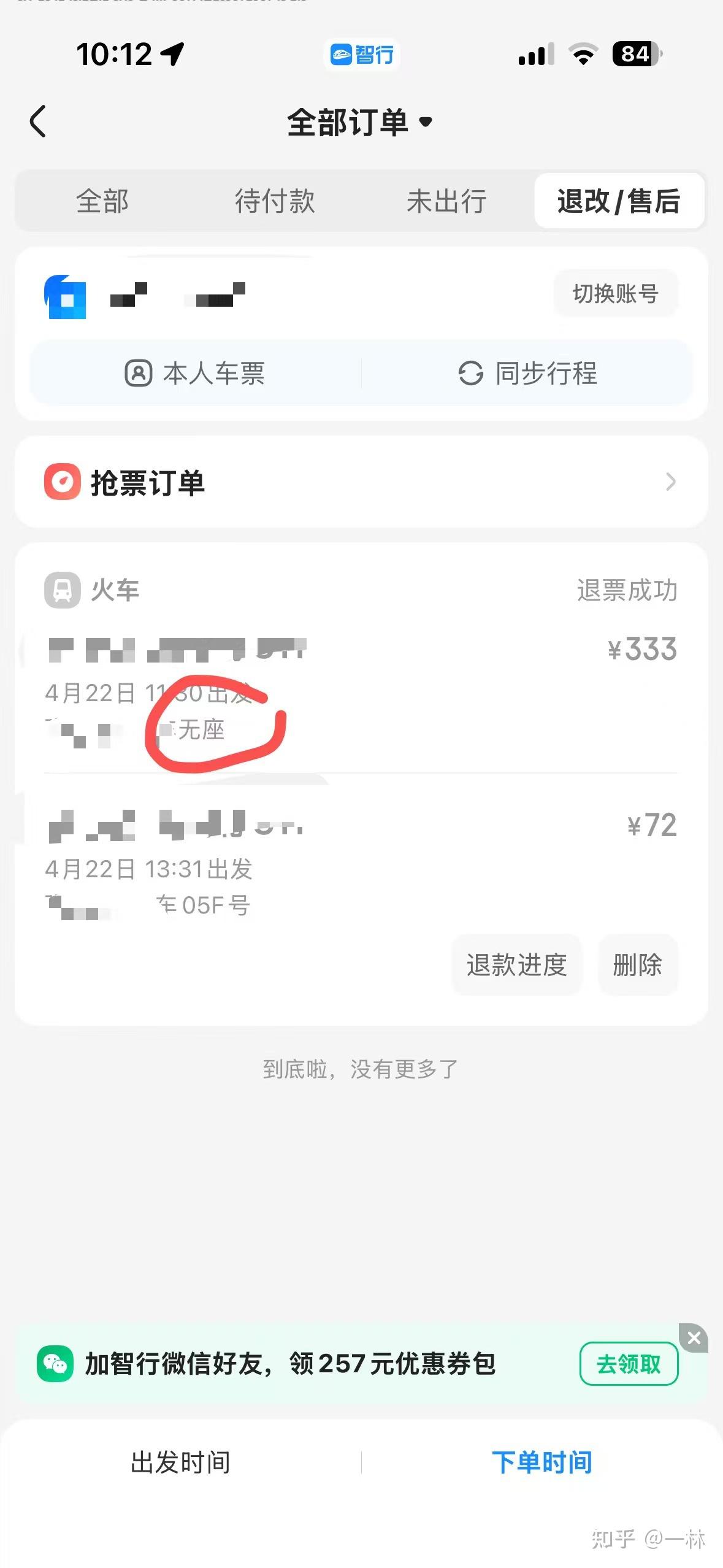Switch to the 待付款 tab
The width and height of the screenshot is (723, 1568).
[x=275, y=201]
